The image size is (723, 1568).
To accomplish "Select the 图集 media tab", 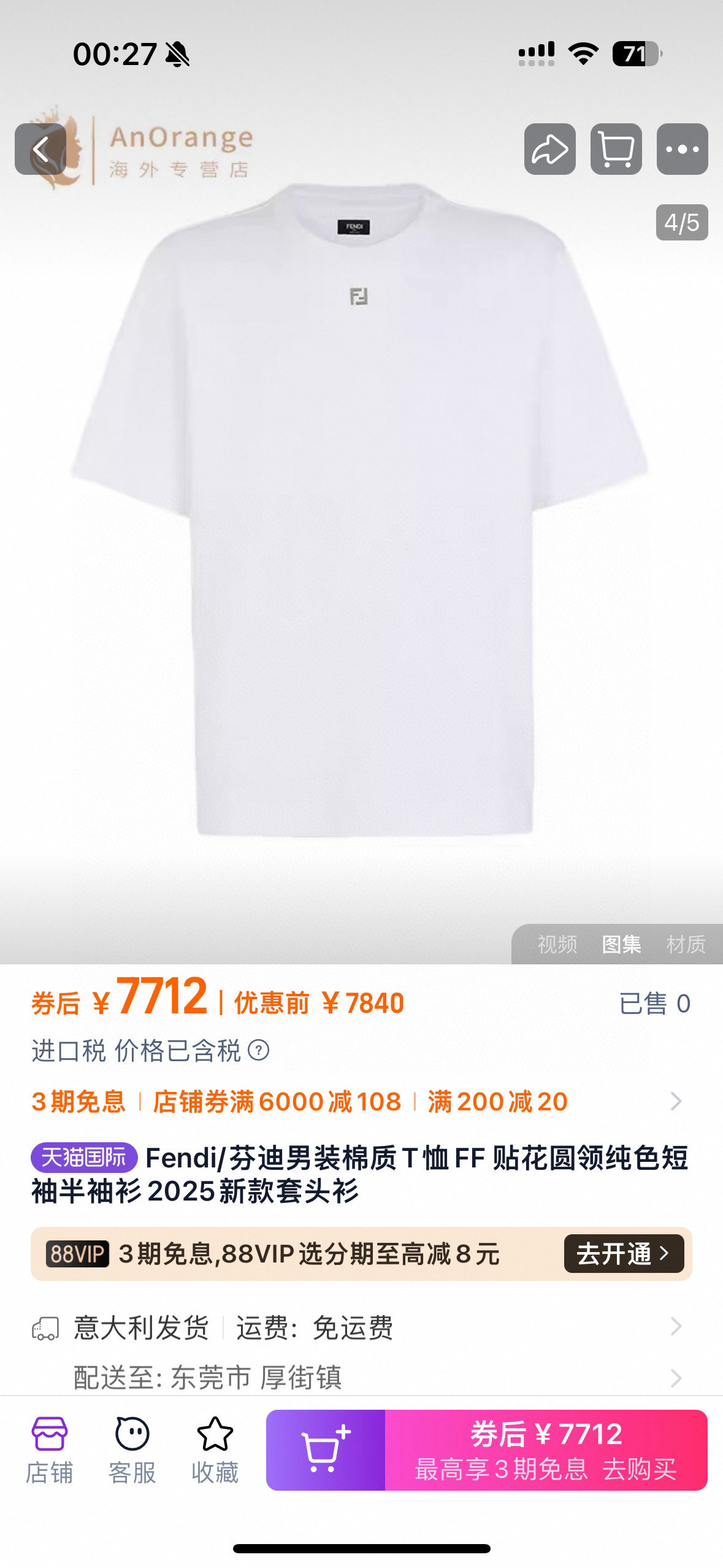I will coord(621,944).
